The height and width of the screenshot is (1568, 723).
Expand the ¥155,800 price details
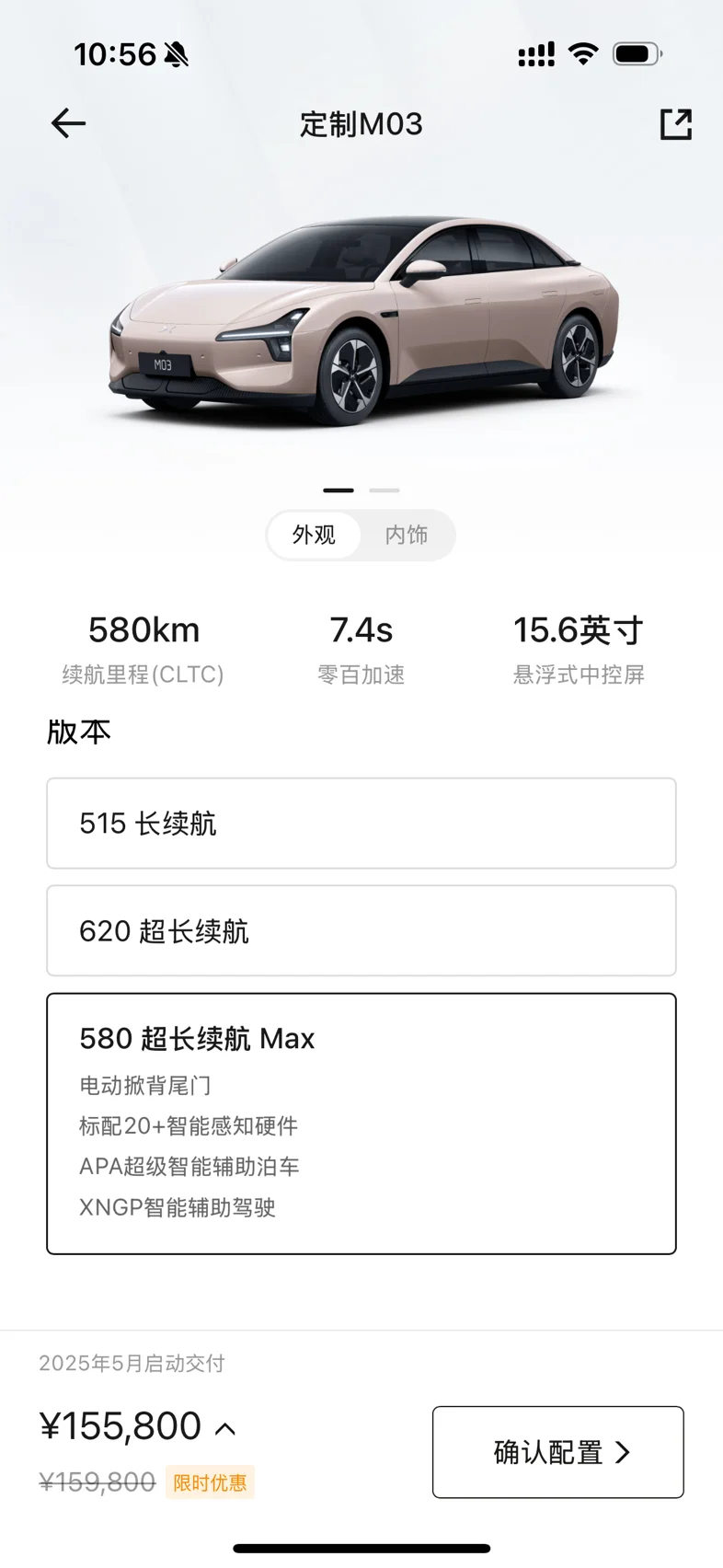[225, 1428]
